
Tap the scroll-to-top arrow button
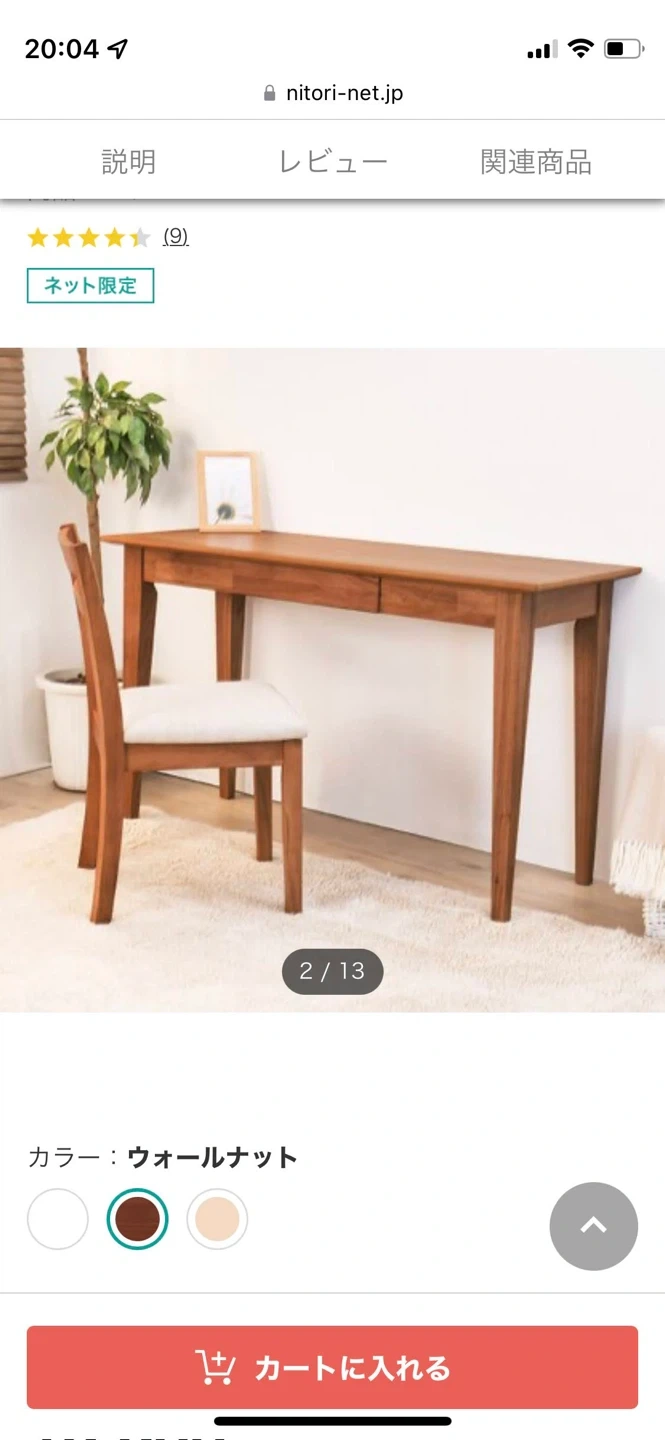coord(593,1226)
